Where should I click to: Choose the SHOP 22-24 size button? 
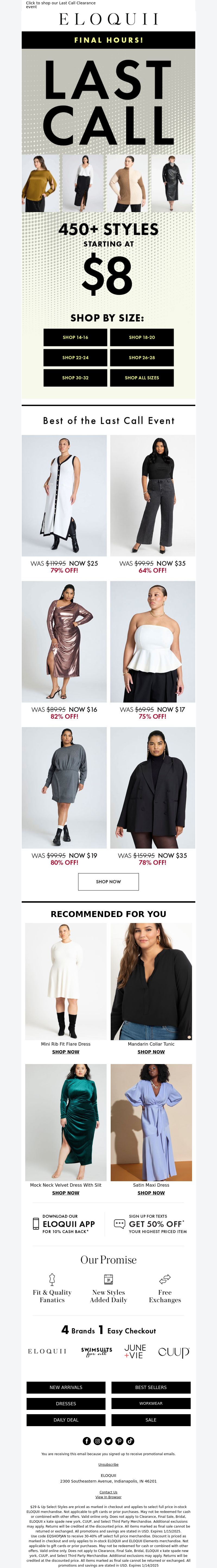(75, 357)
